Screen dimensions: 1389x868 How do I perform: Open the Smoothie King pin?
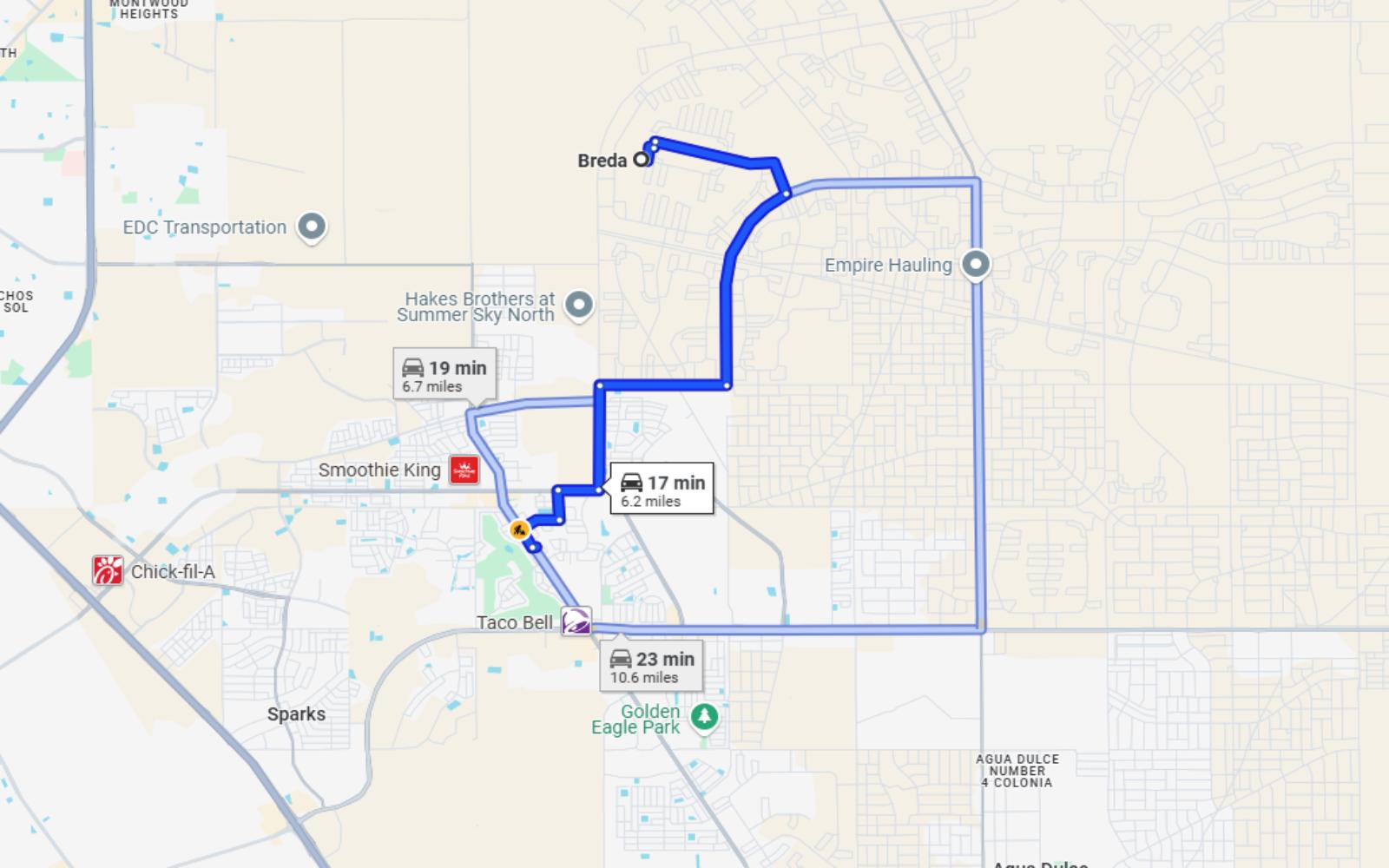click(464, 470)
